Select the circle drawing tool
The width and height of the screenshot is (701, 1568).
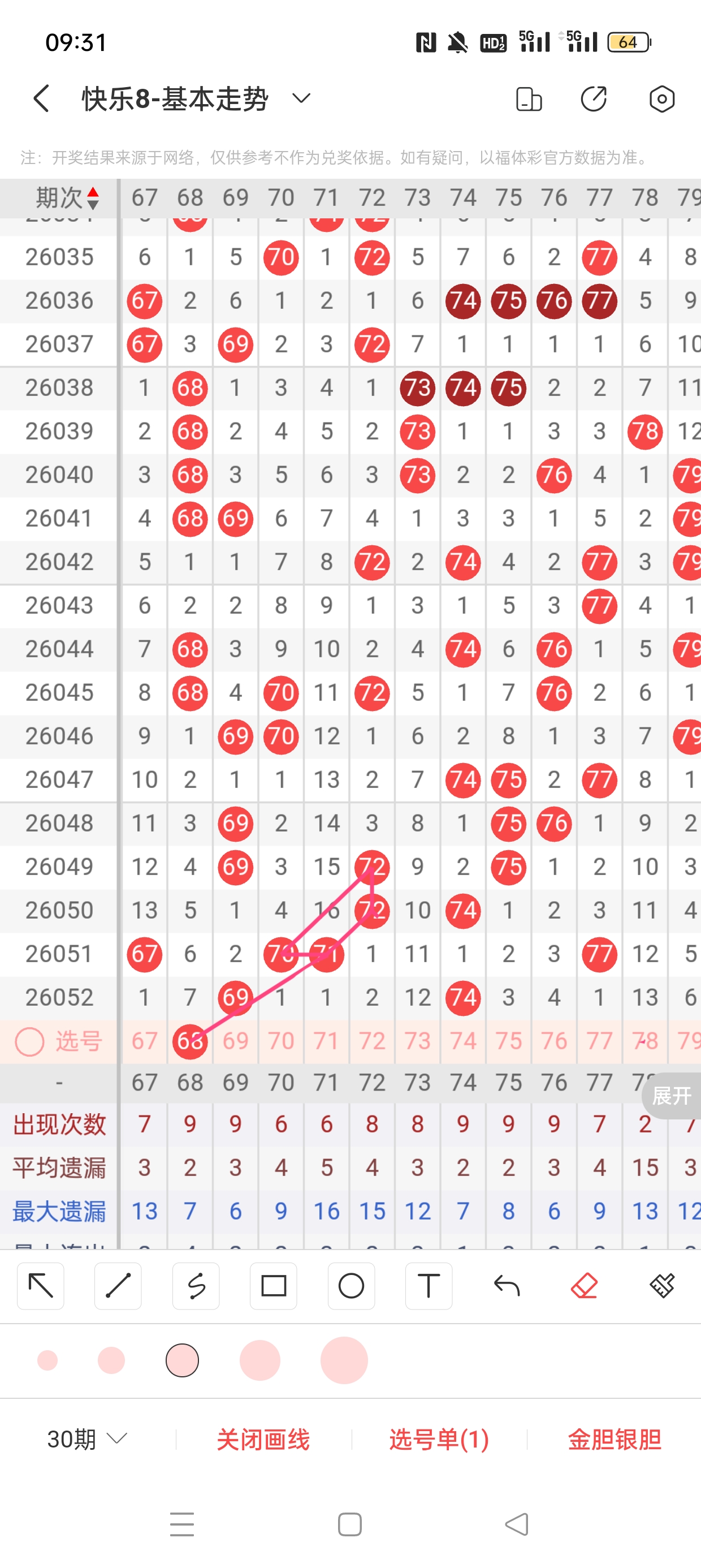pos(351,1286)
